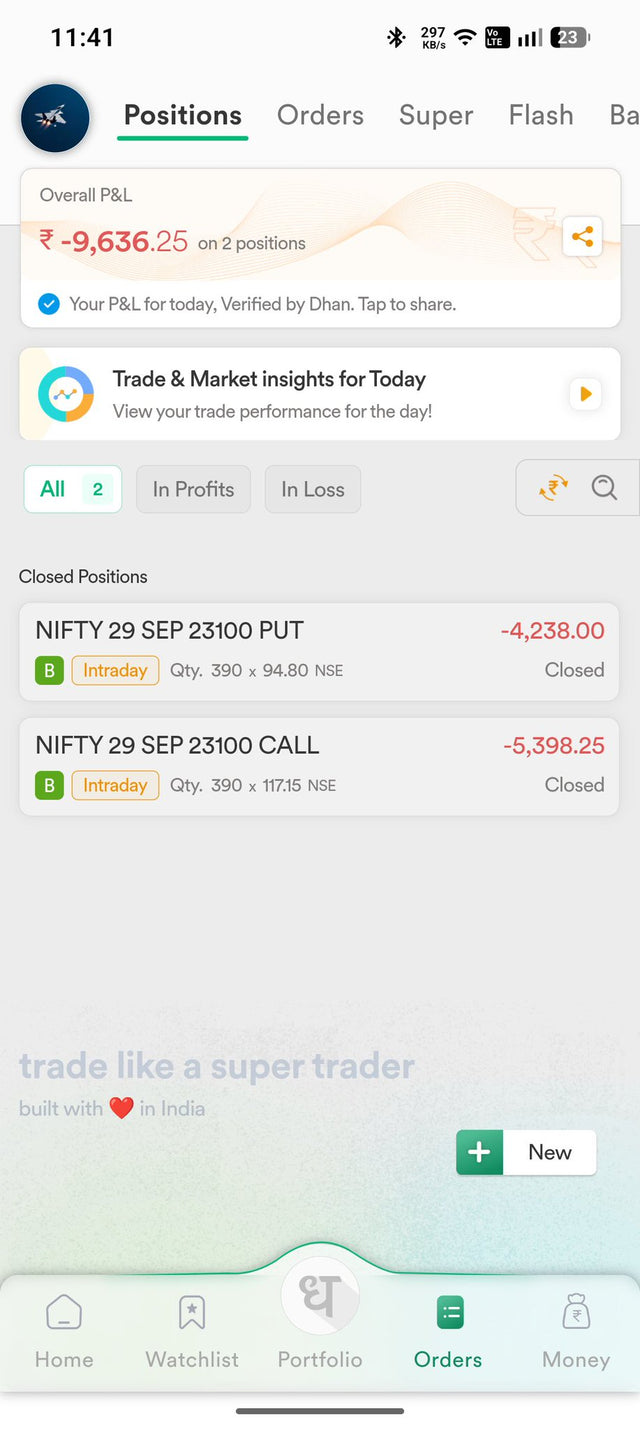
Task: Open the Watchlist tab
Action: coord(192,1331)
